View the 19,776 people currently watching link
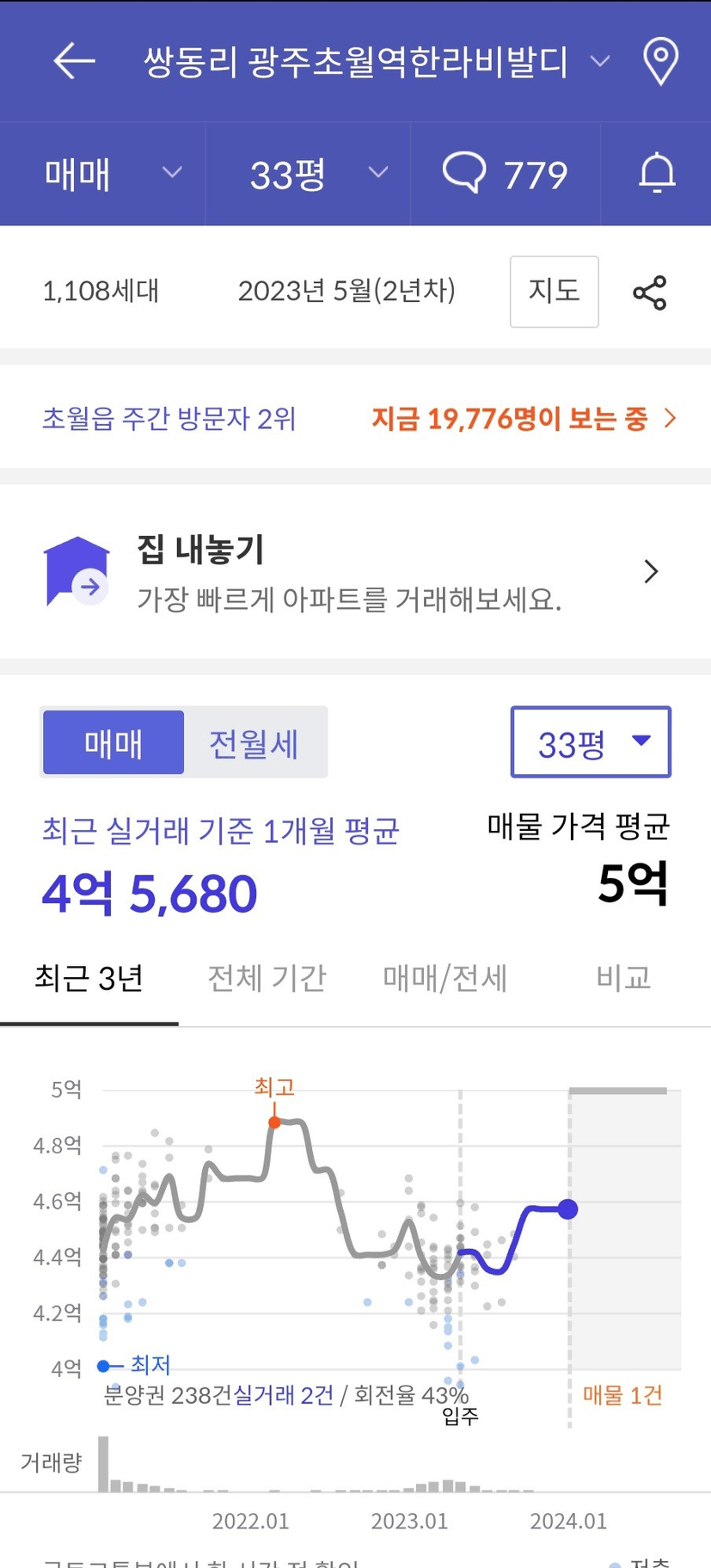711x1568 pixels. pyautogui.click(x=524, y=419)
